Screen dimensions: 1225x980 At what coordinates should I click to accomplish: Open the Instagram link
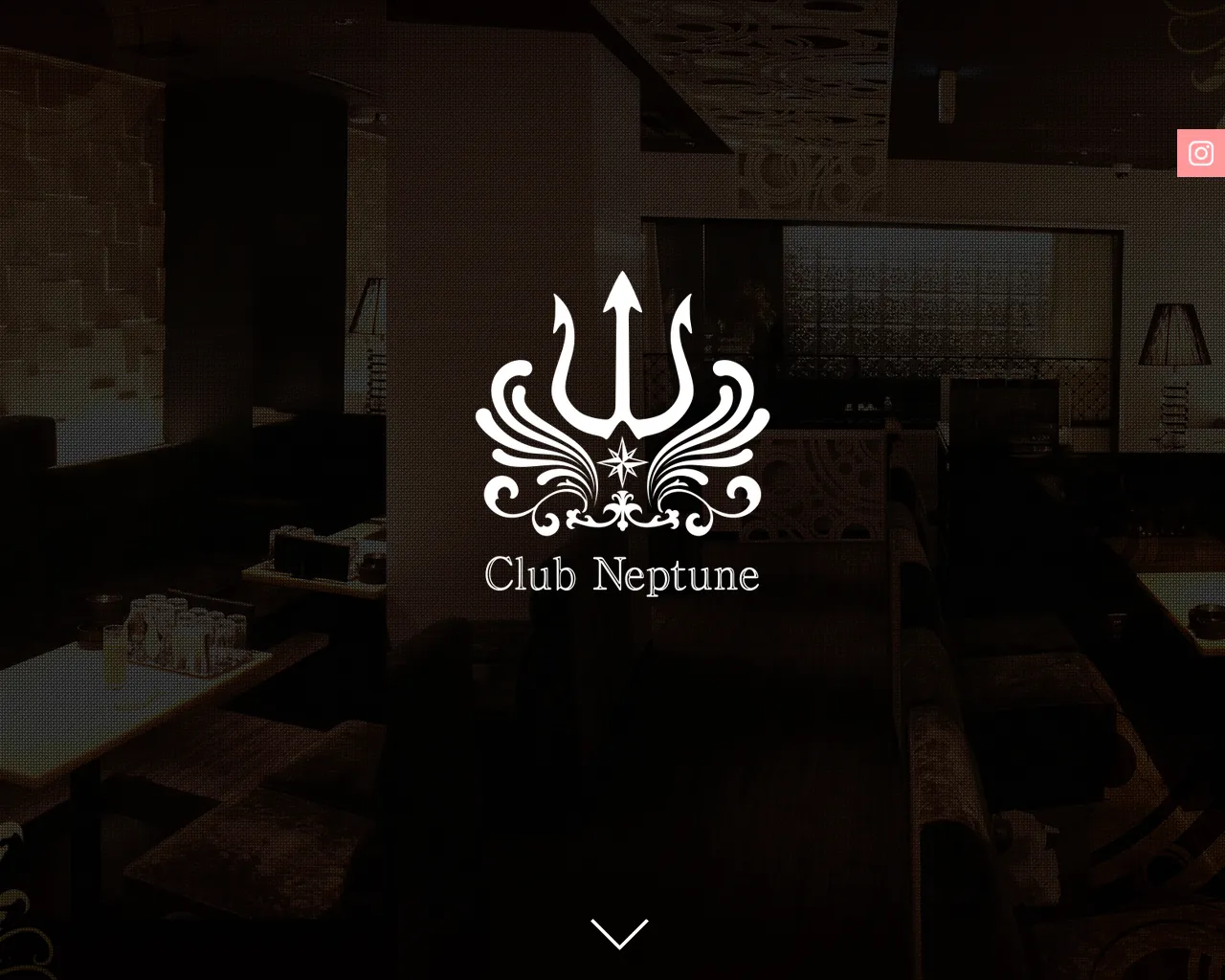click(1201, 153)
